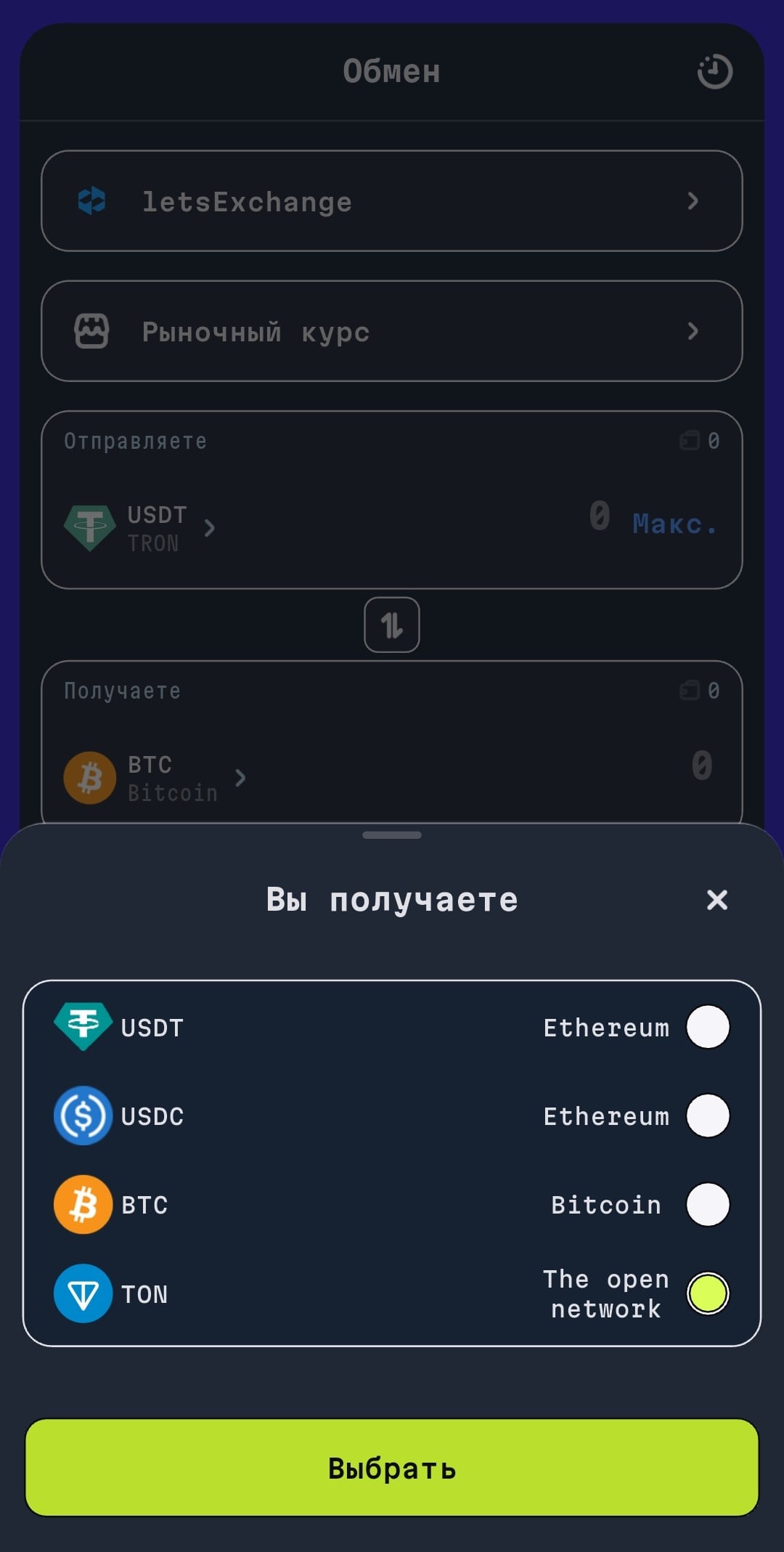784x1552 pixels.
Task: Click the Обмен title at the top
Action: point(391,70)
